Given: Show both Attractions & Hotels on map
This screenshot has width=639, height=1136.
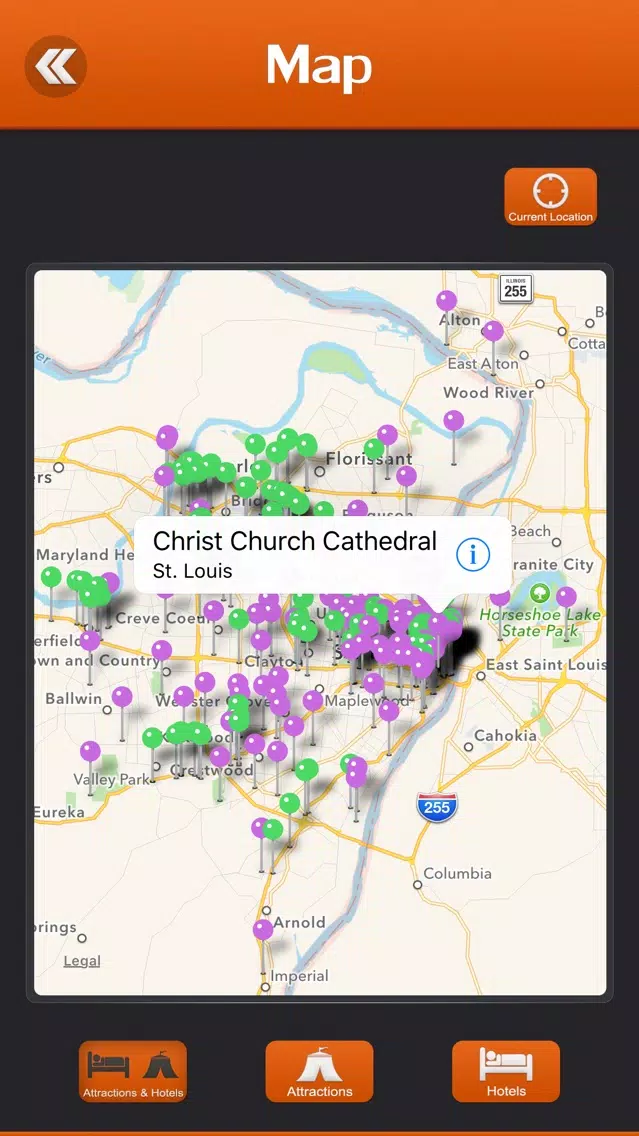Looking at the screenshot, I should tap(133, 1072).
